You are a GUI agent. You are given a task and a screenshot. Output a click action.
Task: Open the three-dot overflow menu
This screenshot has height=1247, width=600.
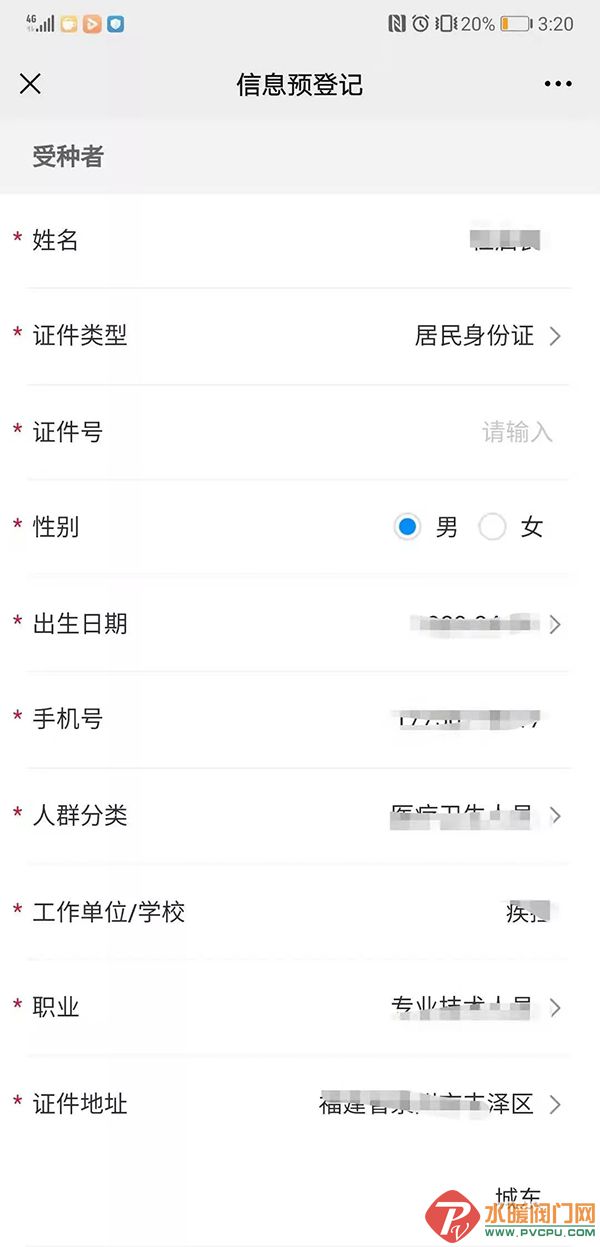coord(558,84)
